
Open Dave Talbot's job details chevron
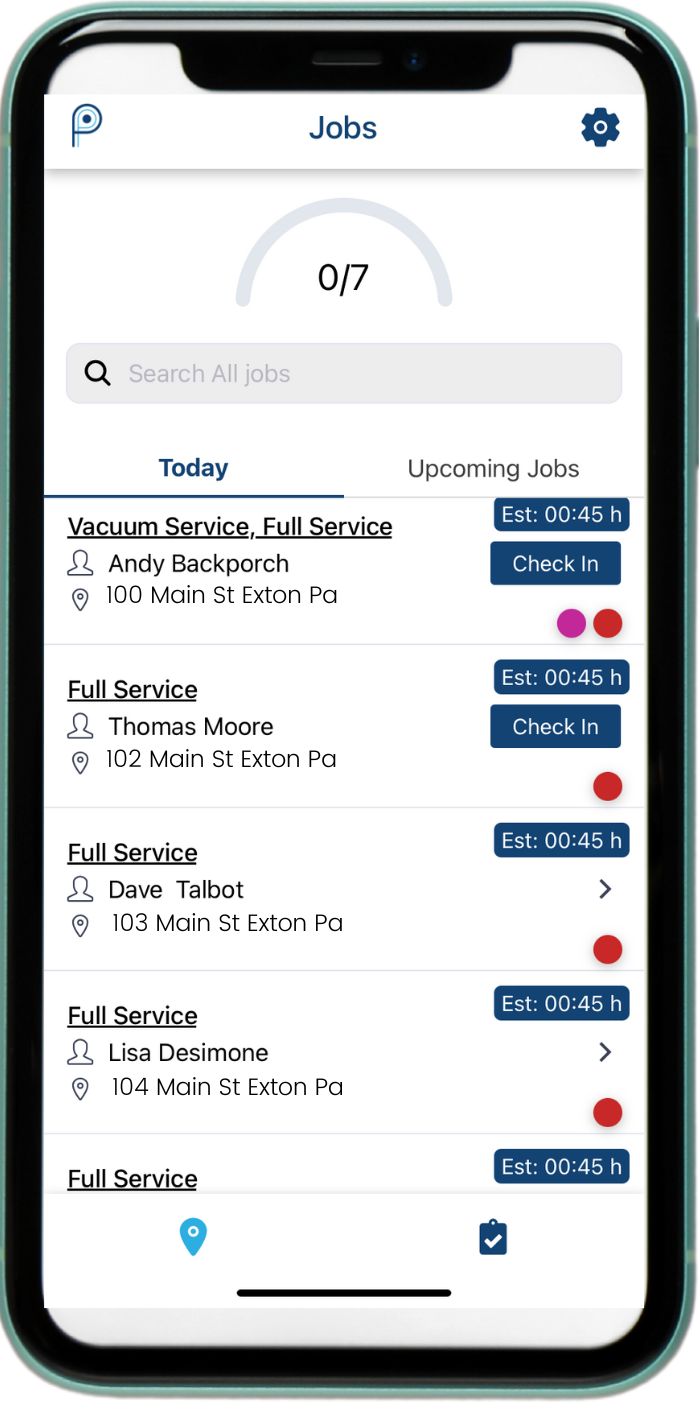(x=605, y=889)
